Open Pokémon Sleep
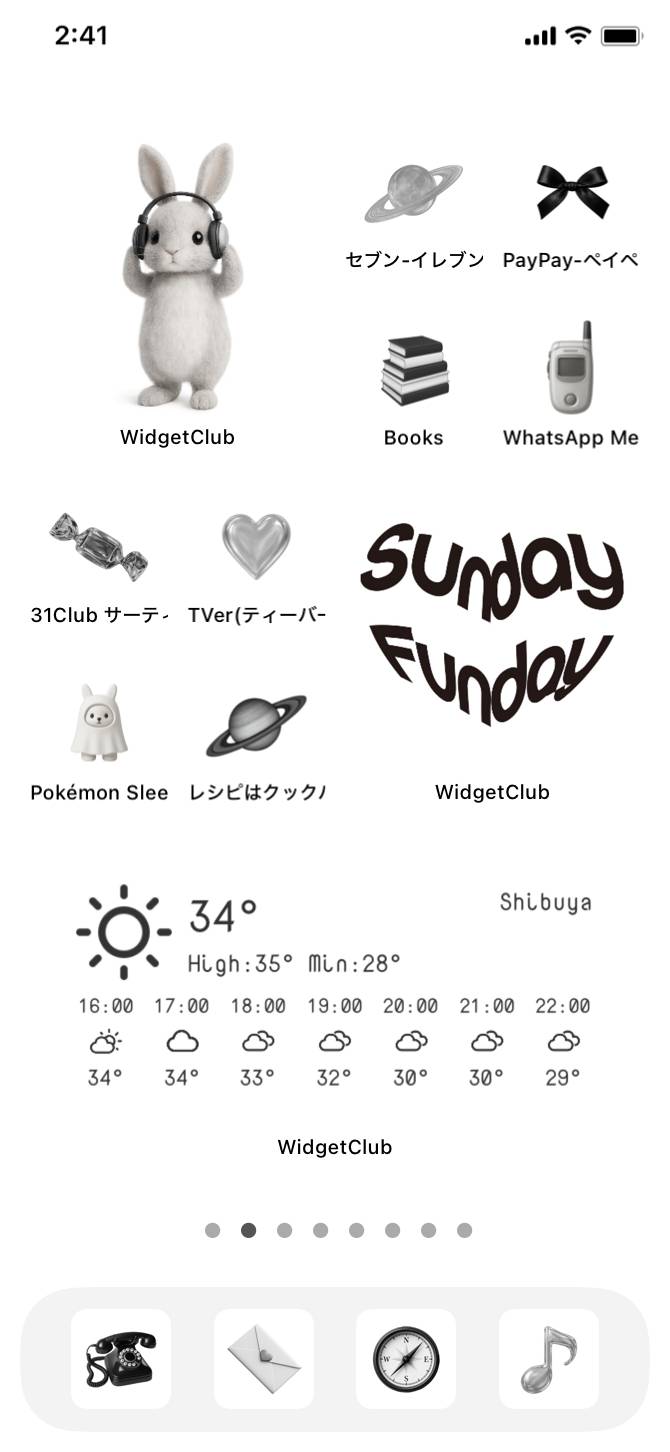The width and height of the screenshot is (670, 1452). [98, 723]
